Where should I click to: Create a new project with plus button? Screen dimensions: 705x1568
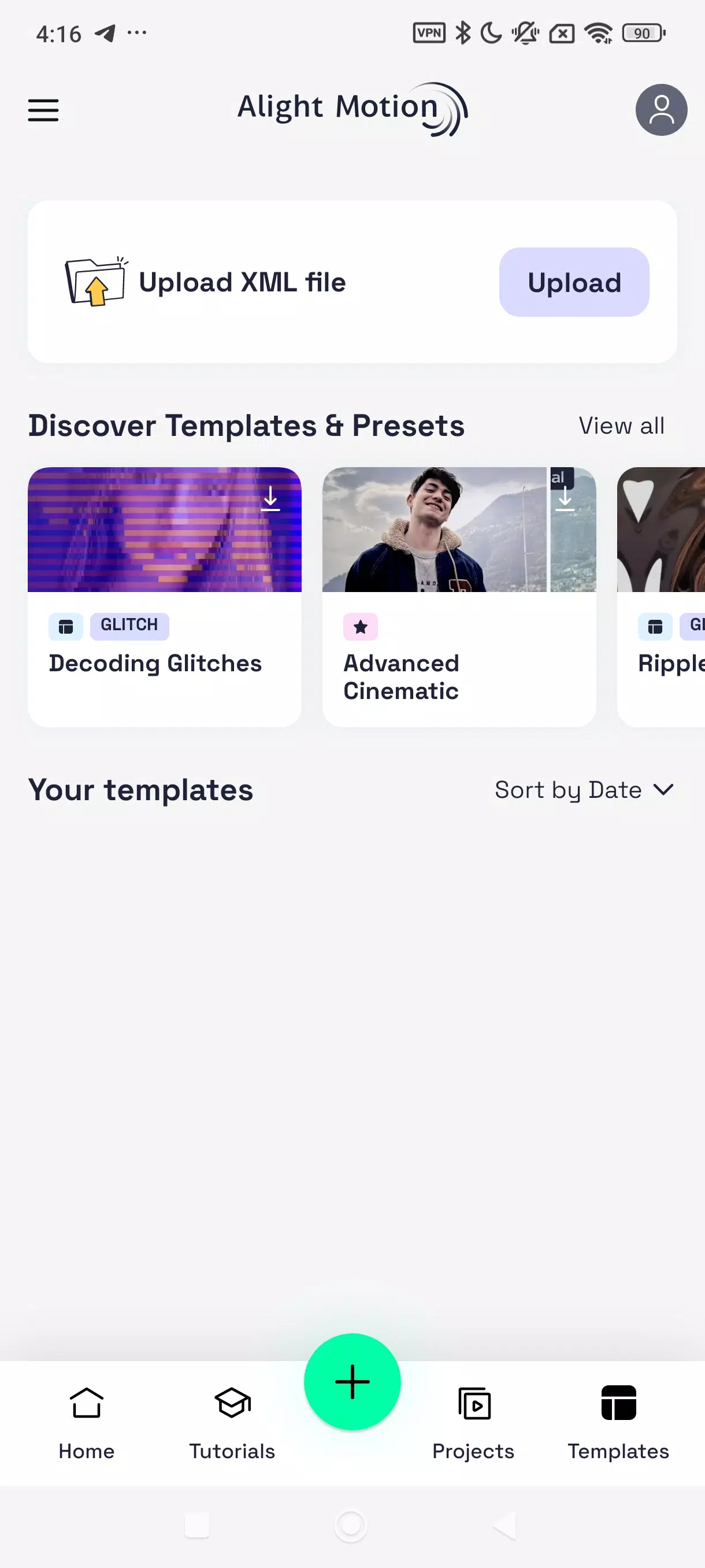click(x=352, y=1381)
